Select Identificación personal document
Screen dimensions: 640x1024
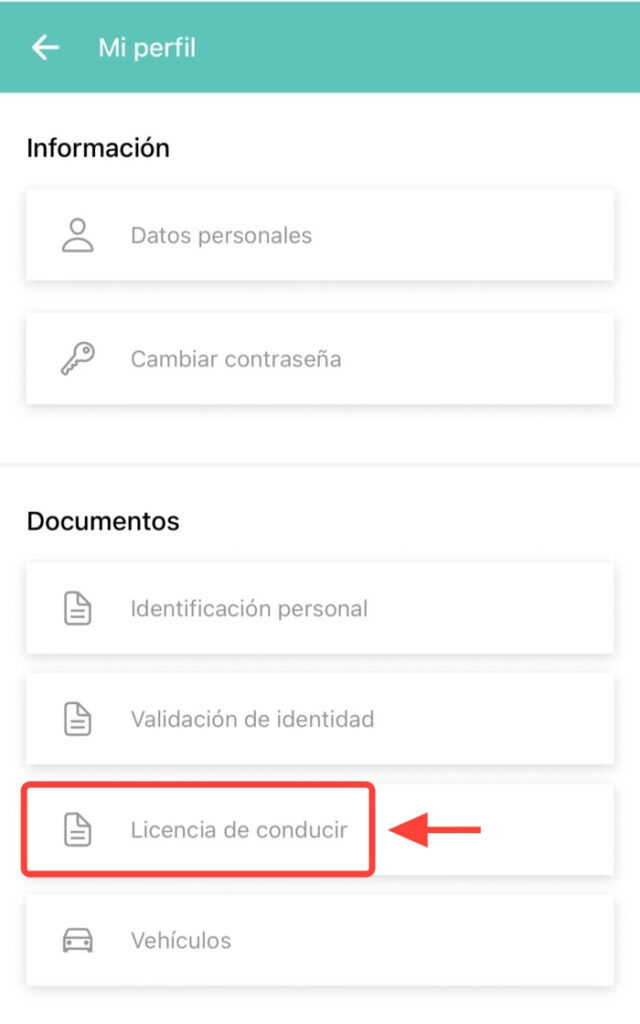(319, 608)
